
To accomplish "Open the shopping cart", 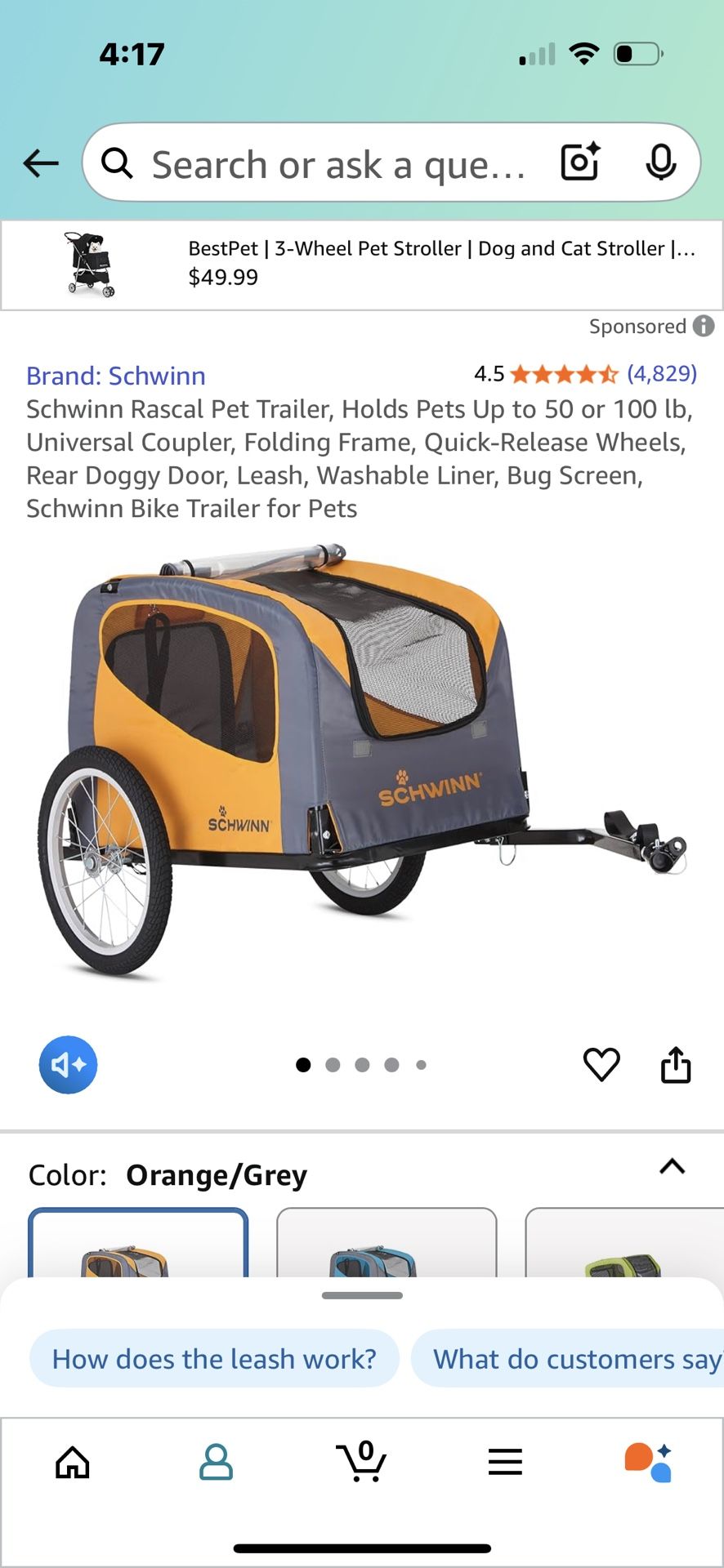I will point(361,1462).
